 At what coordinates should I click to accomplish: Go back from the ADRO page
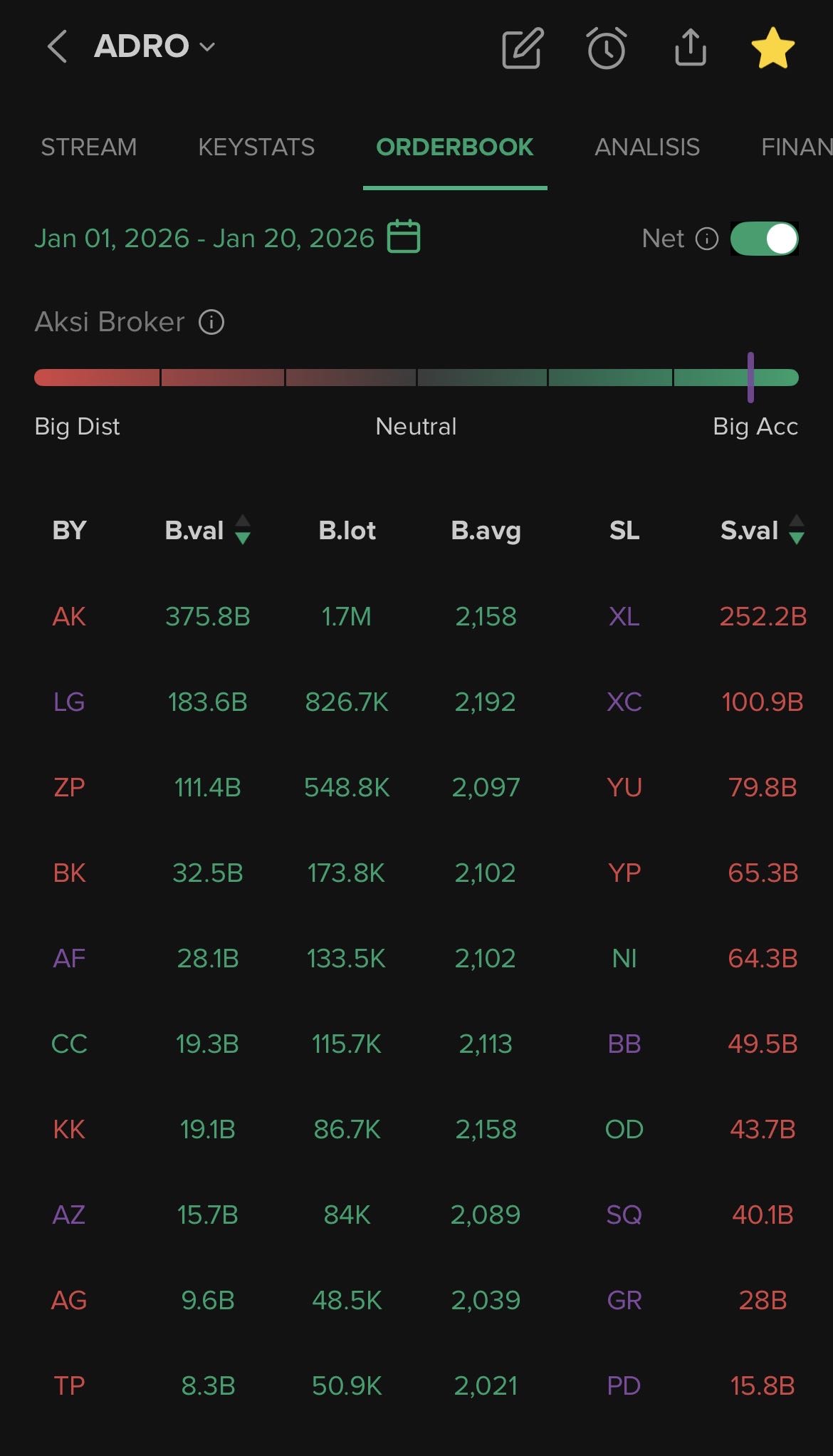tap(58, 47)
